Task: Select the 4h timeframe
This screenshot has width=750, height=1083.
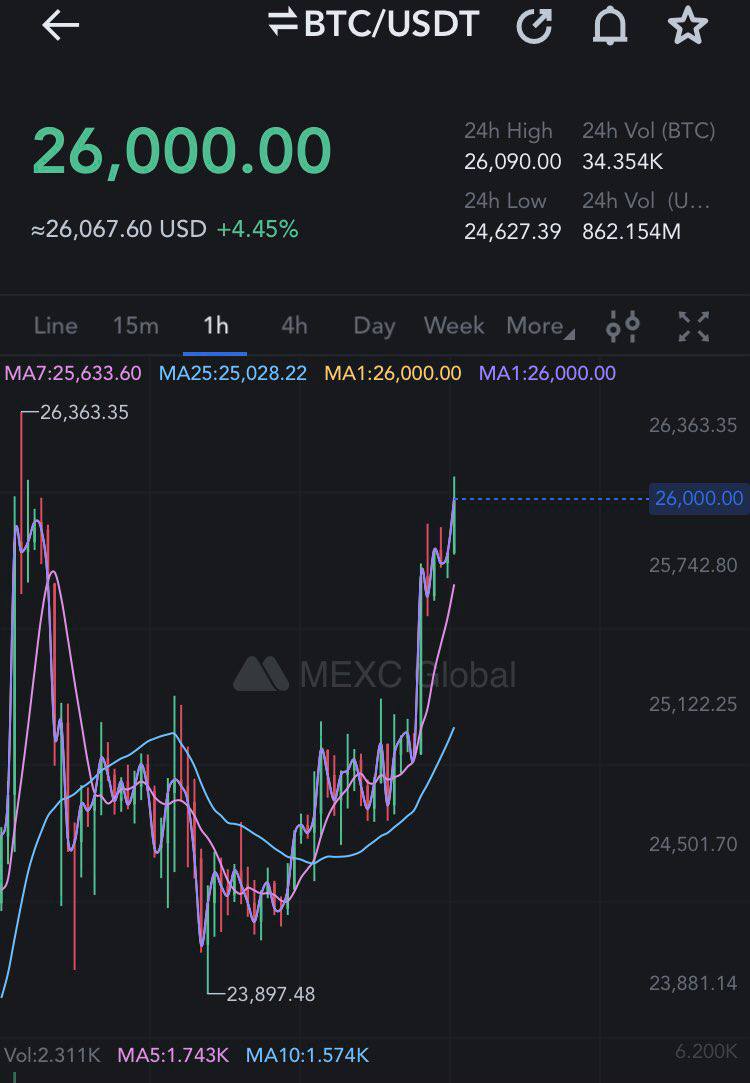Action: point(294,326)
